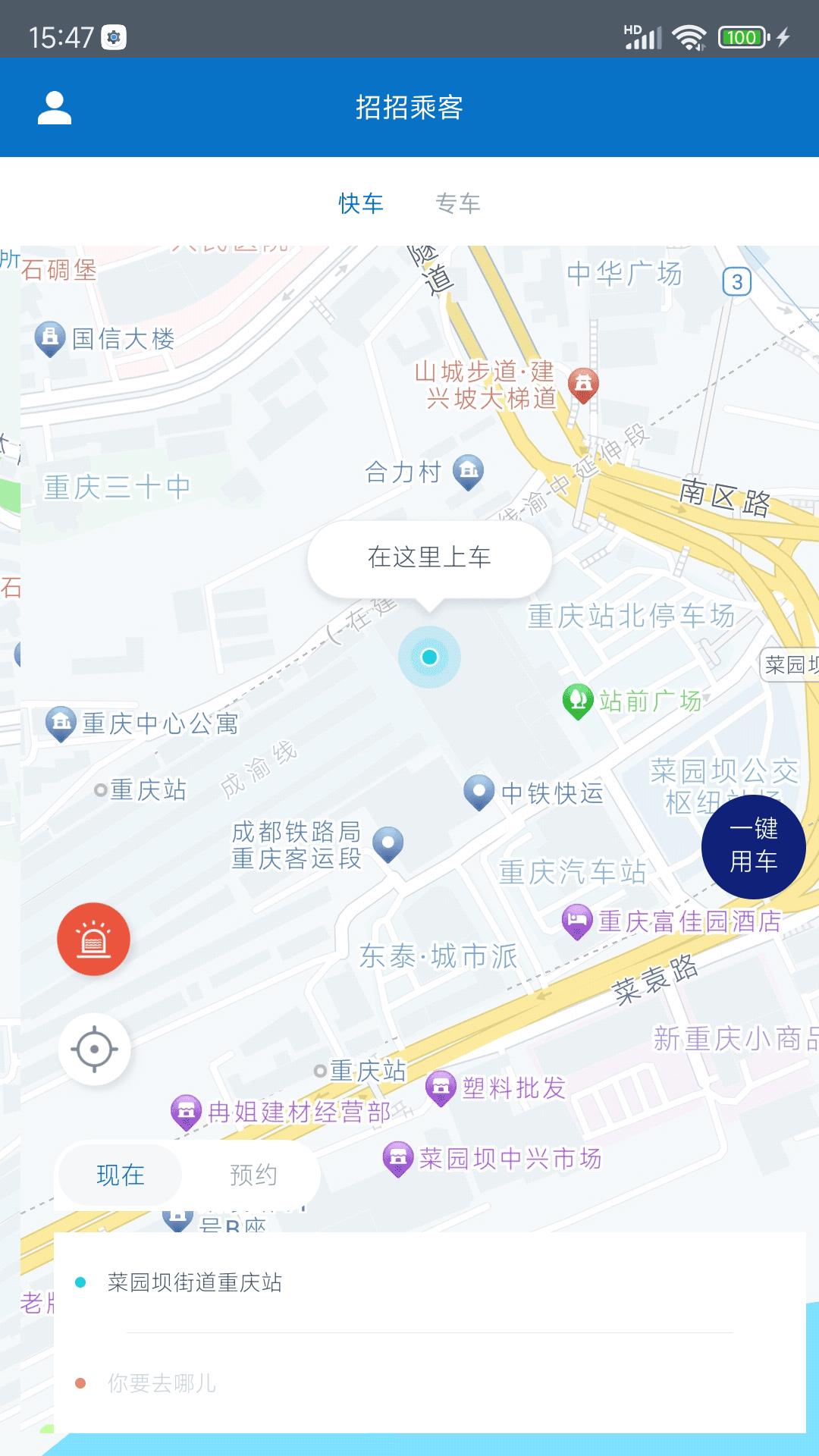Select the 快车 tab
Image resolution: width=819 pixels, height=1456 pixels.
[x=360, y=203]
